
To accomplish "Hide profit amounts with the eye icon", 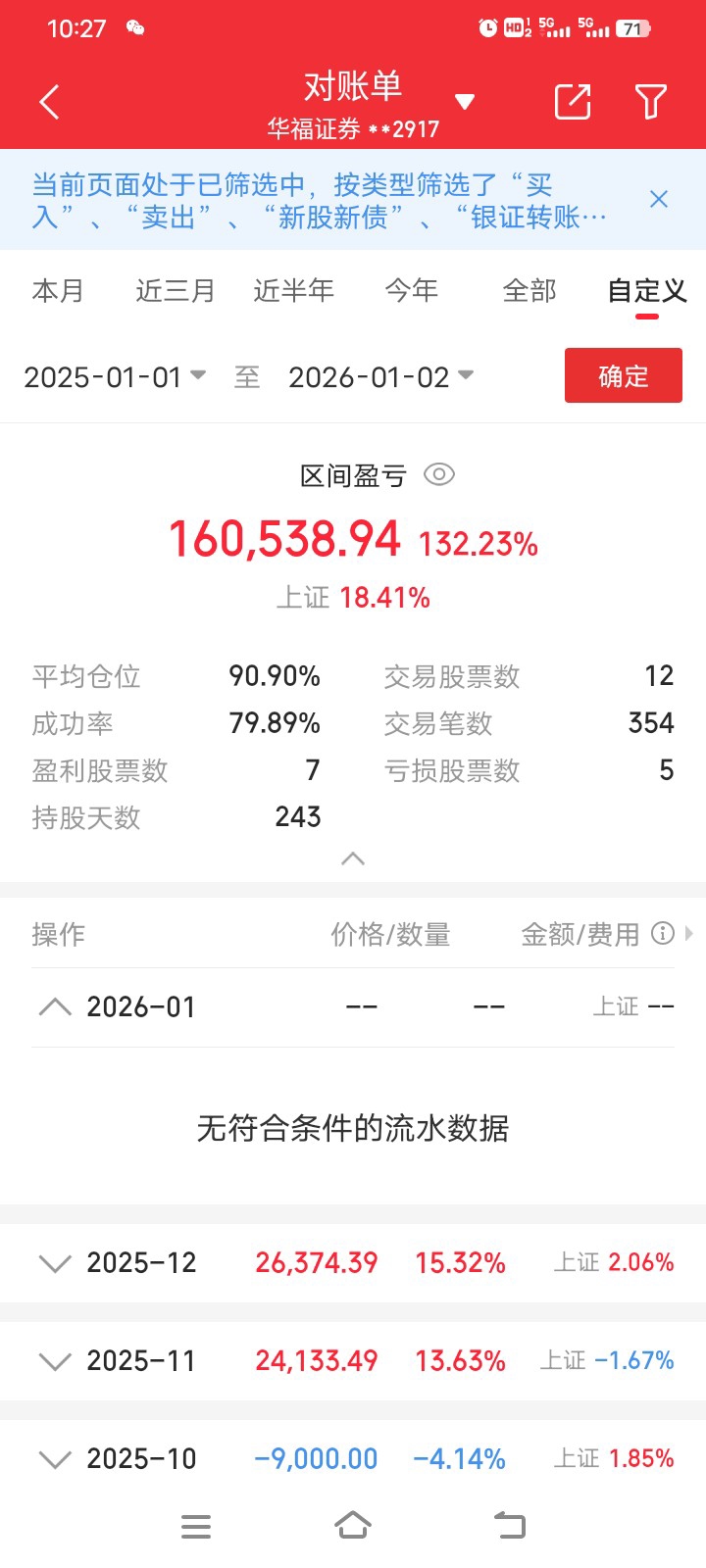I will point(438,475).
